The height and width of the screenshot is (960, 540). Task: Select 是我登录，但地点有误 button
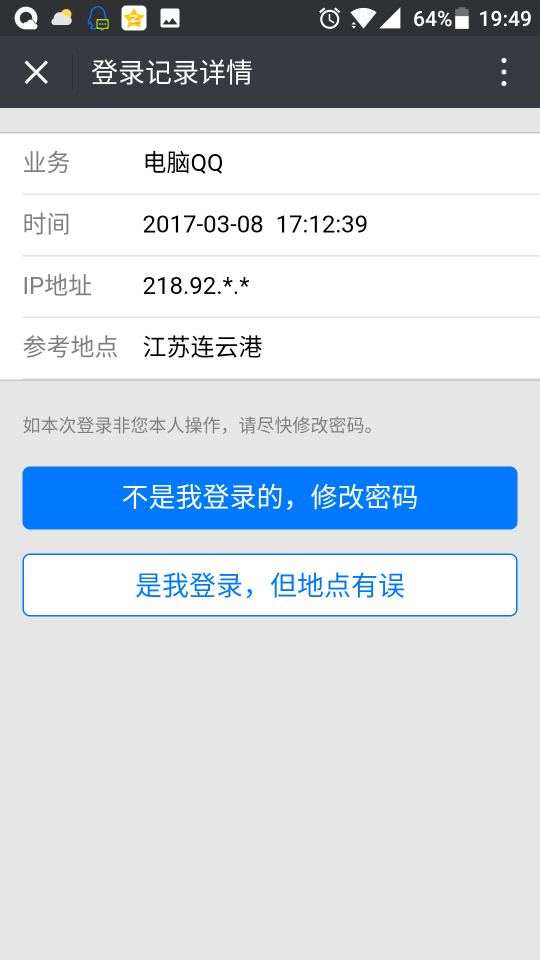pyautogui.click(x=270, y=585)
